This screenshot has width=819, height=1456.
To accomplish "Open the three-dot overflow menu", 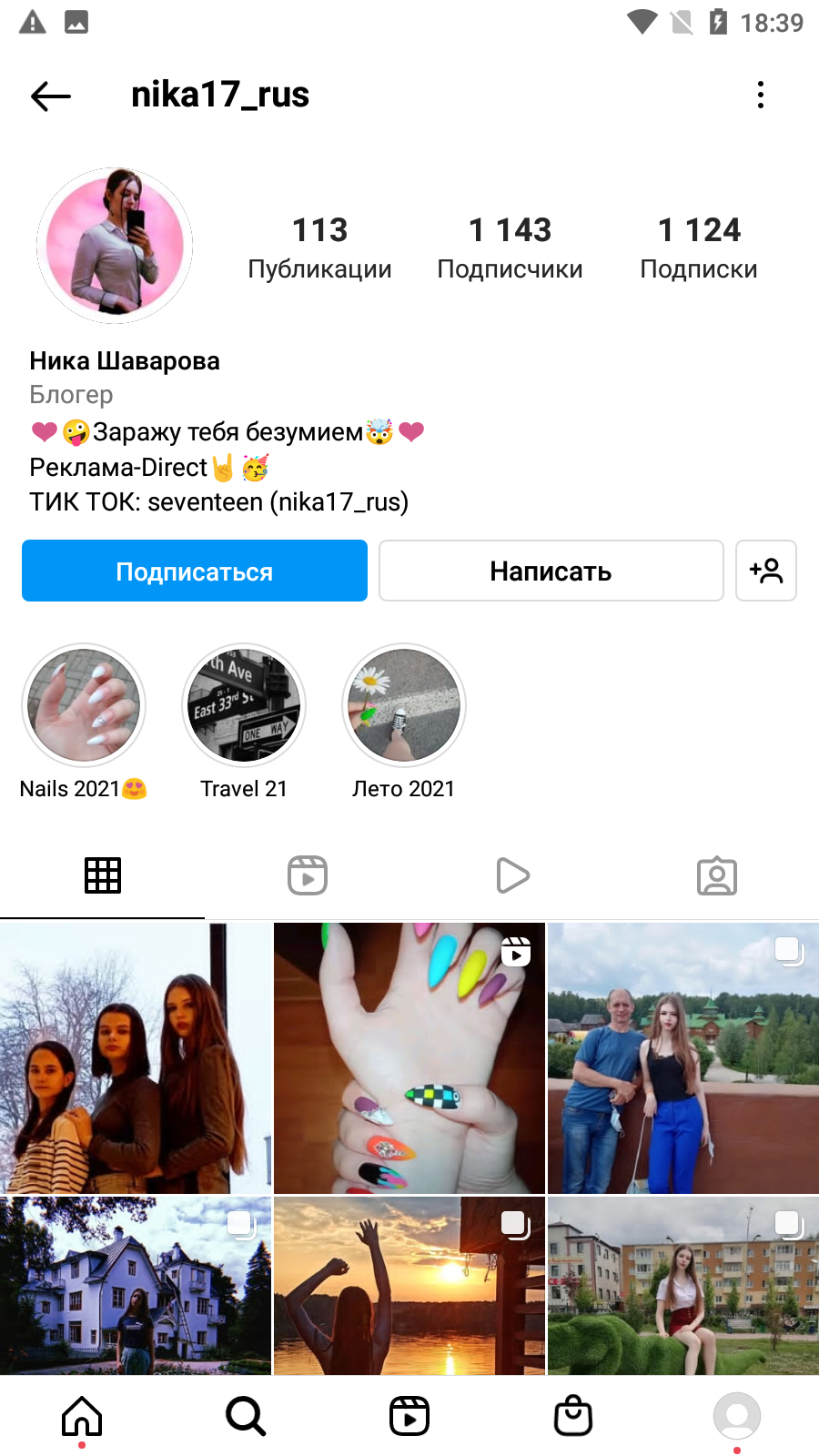I will click(761, 95).
